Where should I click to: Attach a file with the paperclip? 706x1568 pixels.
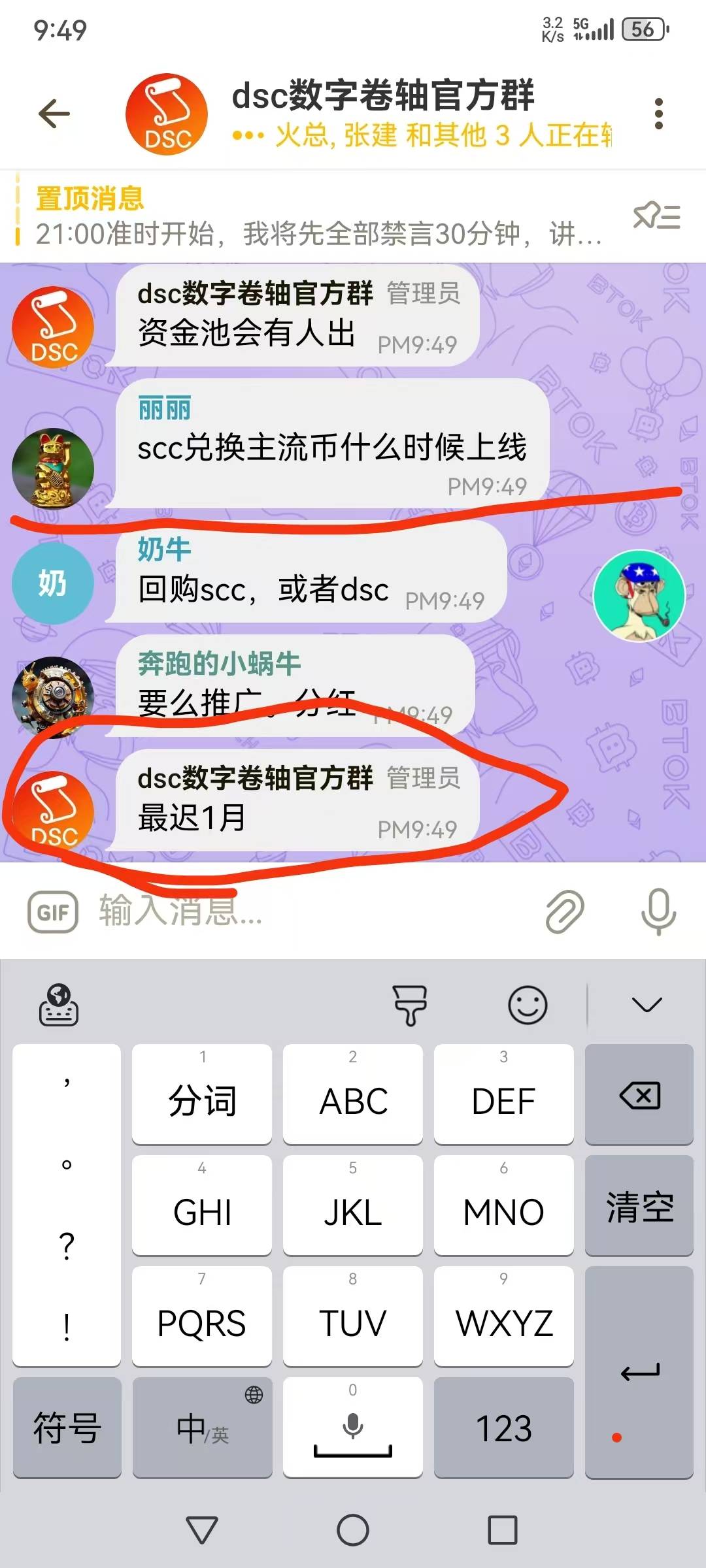point(565,911)
